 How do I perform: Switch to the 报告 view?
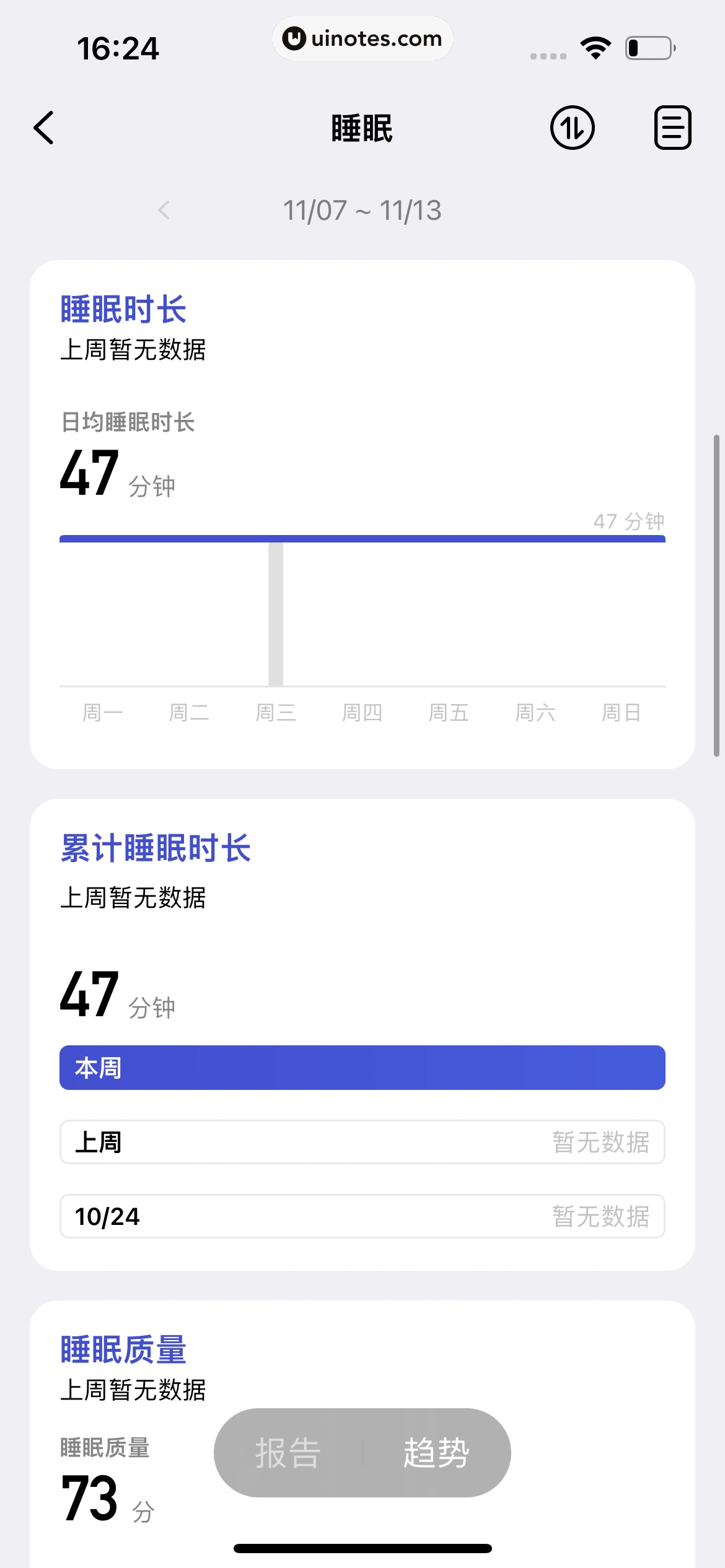pyautogui.click(x=288, y=1452)
